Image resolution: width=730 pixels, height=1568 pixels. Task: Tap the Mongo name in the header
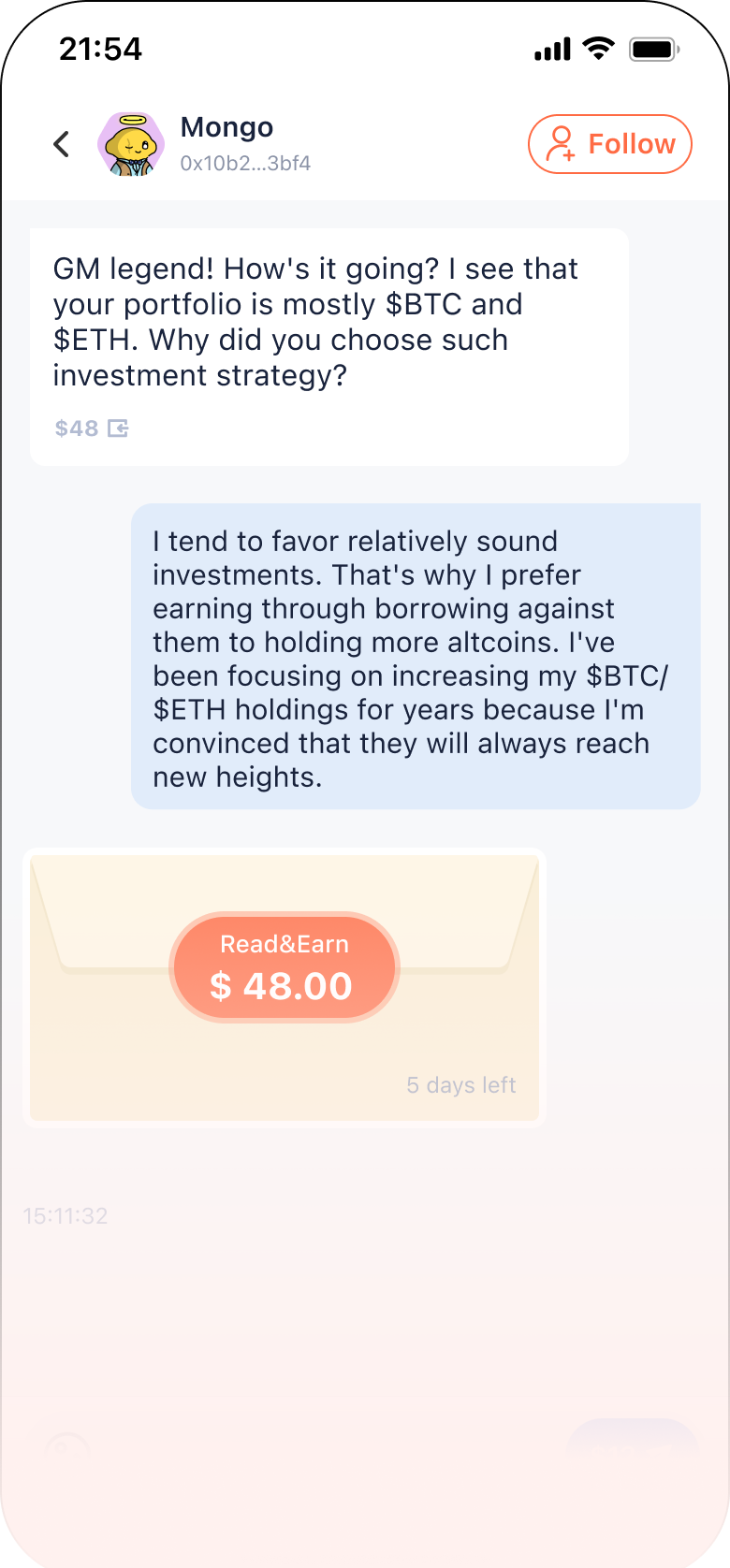pos(226,127)
